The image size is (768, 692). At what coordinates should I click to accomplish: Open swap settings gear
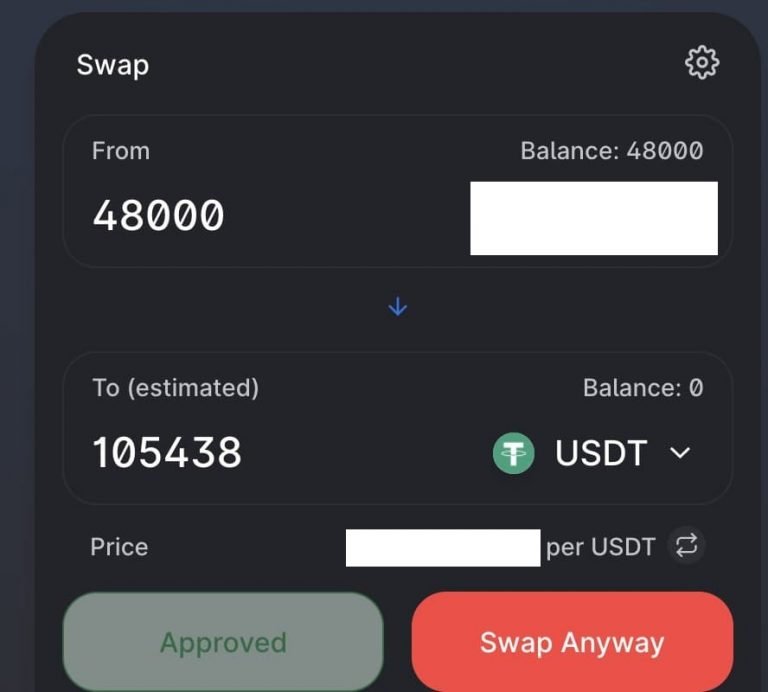pos(702,63)
